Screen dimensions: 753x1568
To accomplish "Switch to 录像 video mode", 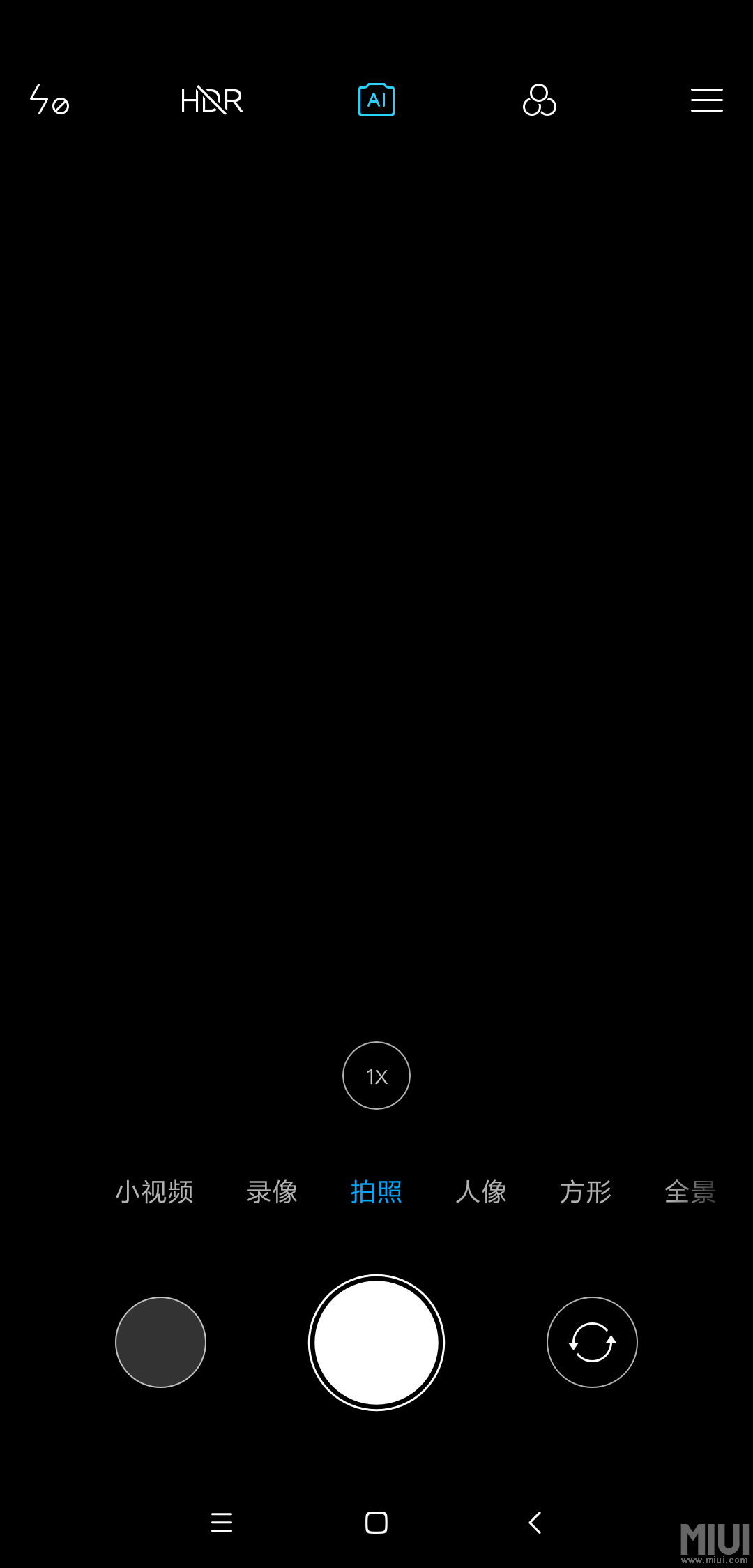I will [x=272, y=1192].
